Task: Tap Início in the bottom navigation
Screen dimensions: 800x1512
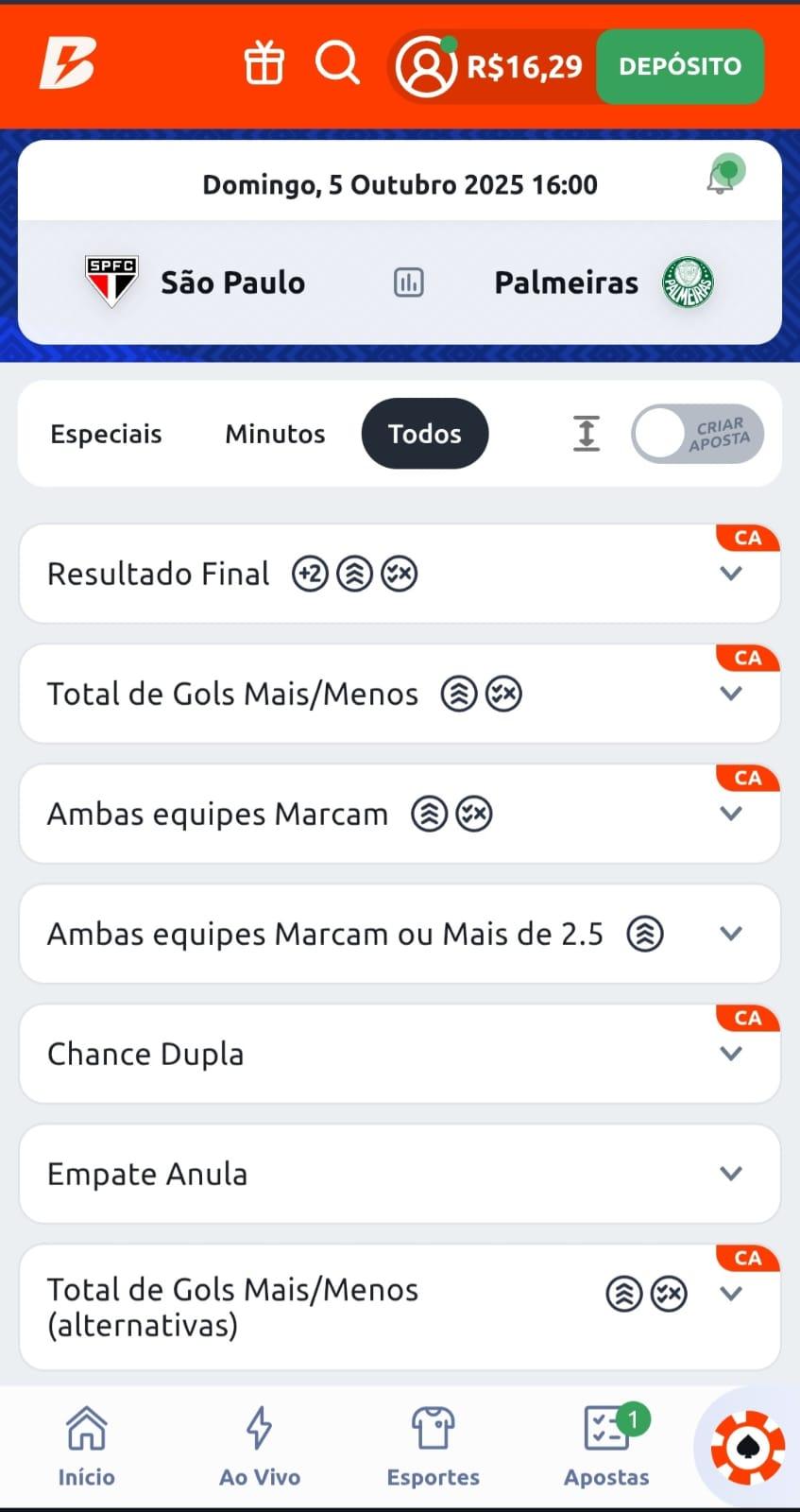Action: (85, 1427)
